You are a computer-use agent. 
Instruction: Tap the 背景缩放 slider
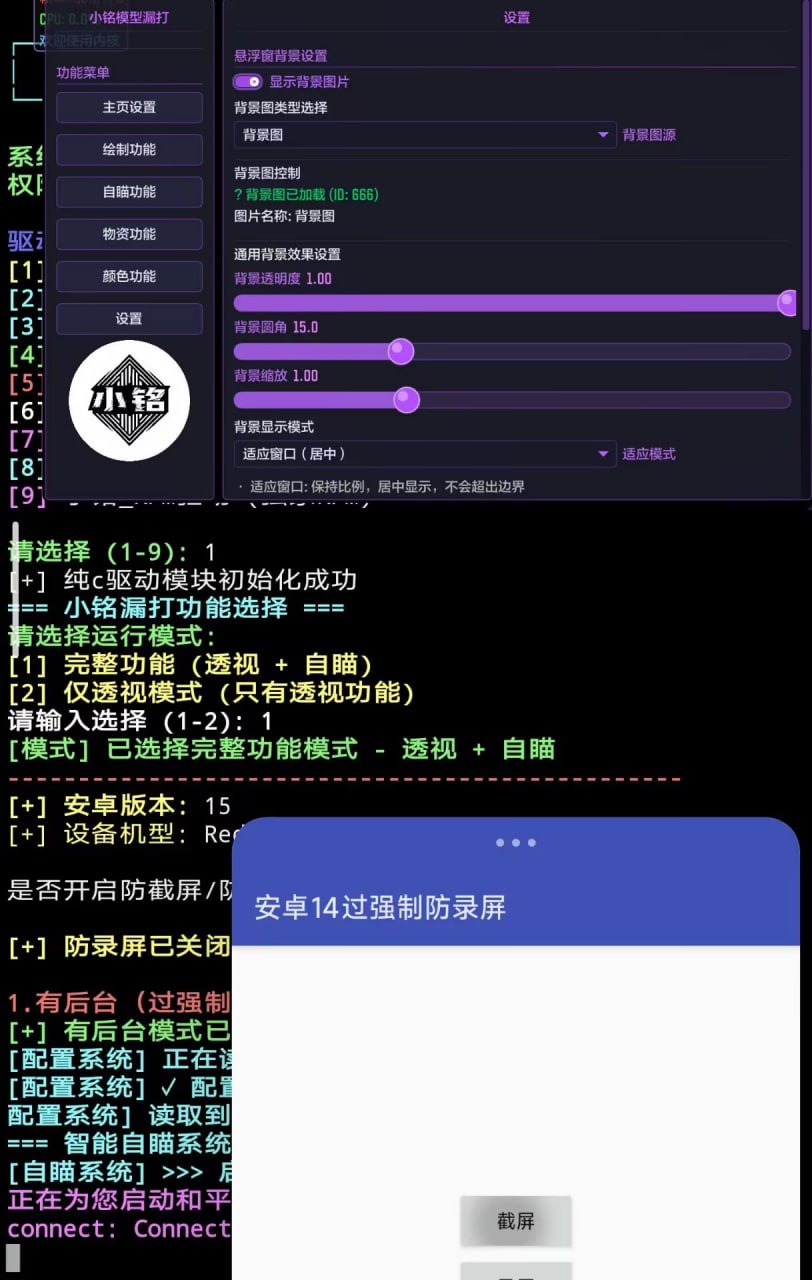pos(512,400)
